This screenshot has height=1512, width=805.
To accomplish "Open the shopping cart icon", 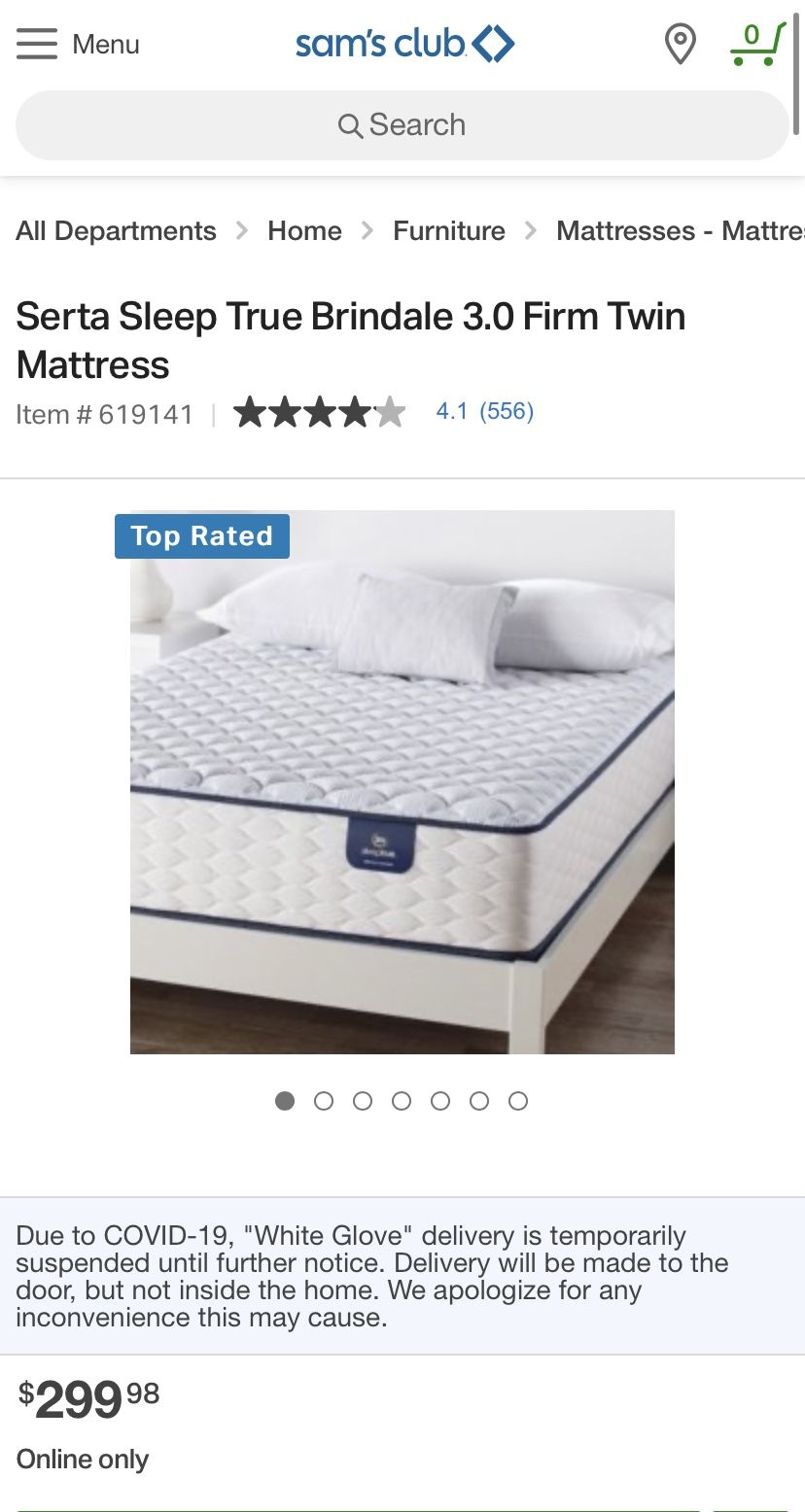I will click(757, 44).
